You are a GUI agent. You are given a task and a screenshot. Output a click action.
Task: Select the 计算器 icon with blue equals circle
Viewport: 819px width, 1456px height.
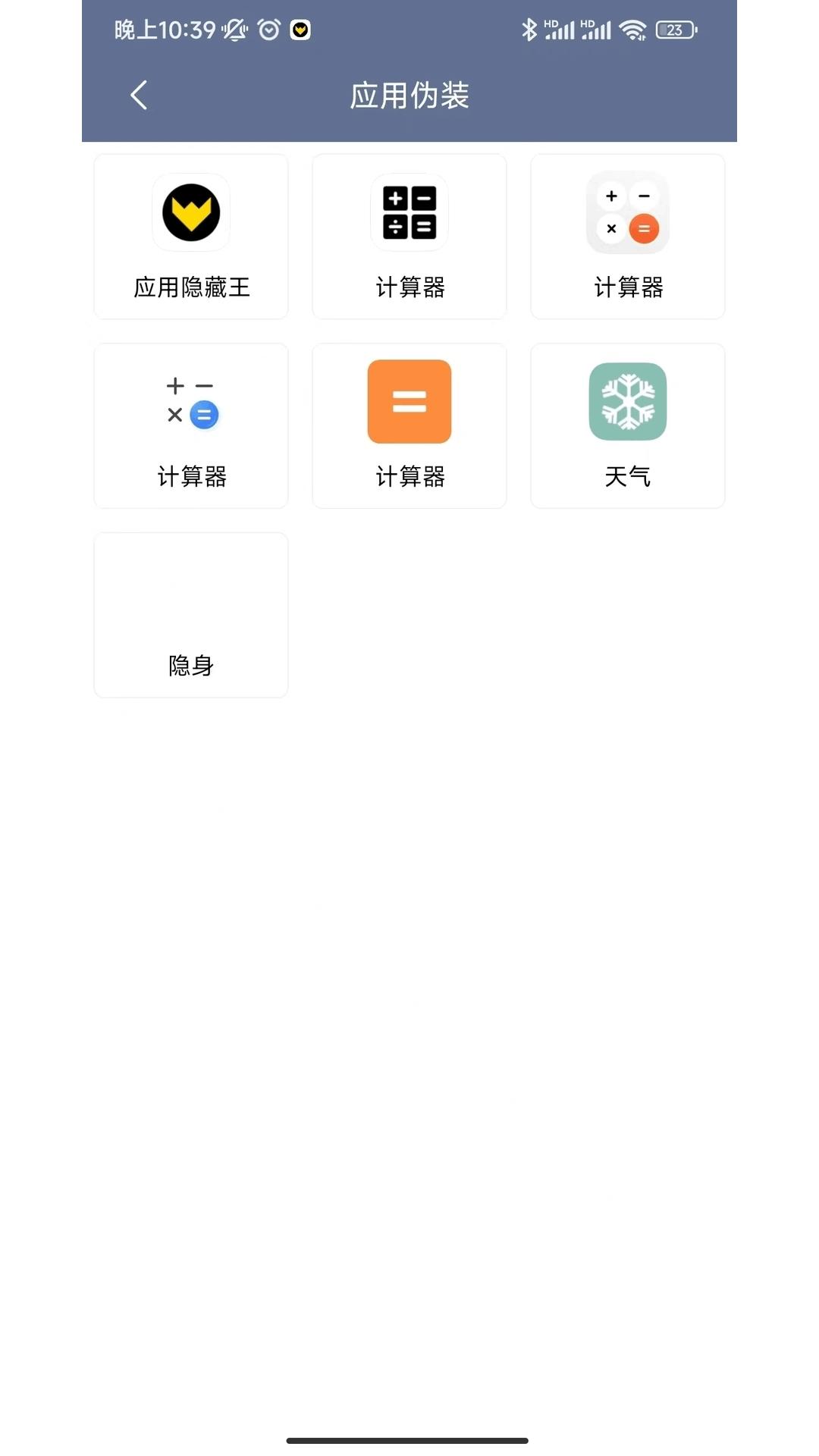click(191, 425)
